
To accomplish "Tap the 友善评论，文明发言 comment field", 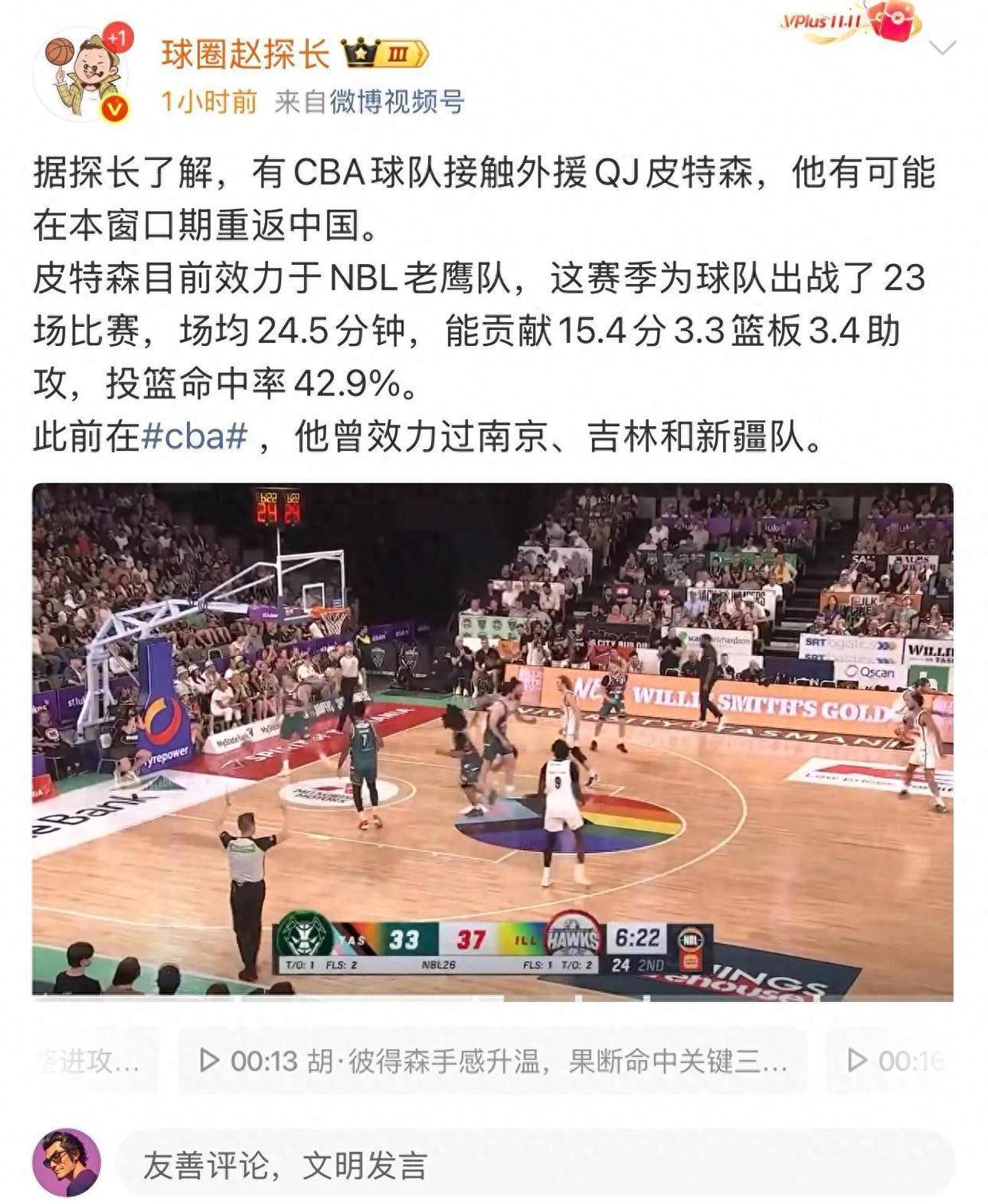I will click(x=533, y=1166).
